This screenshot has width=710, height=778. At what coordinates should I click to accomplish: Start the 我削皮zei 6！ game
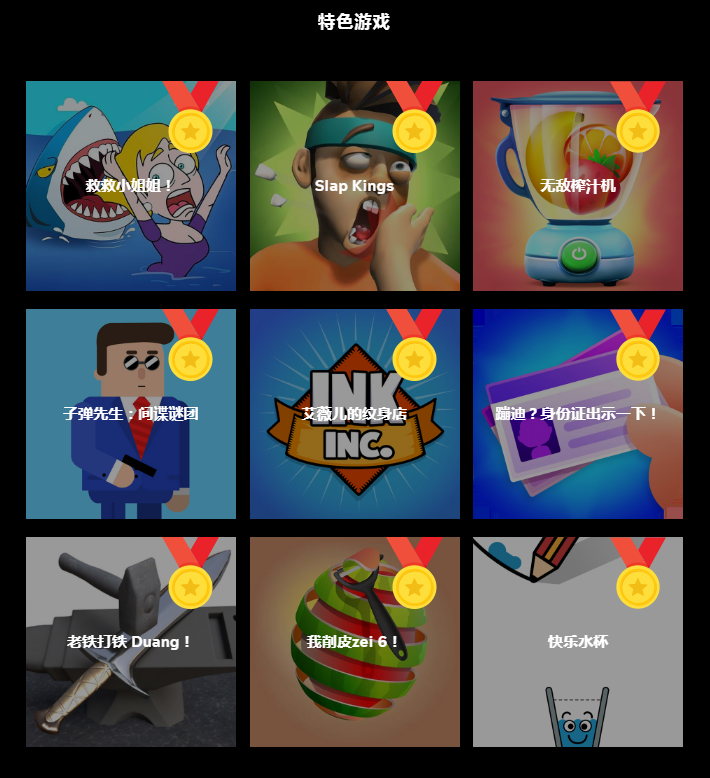coord(354,642)
